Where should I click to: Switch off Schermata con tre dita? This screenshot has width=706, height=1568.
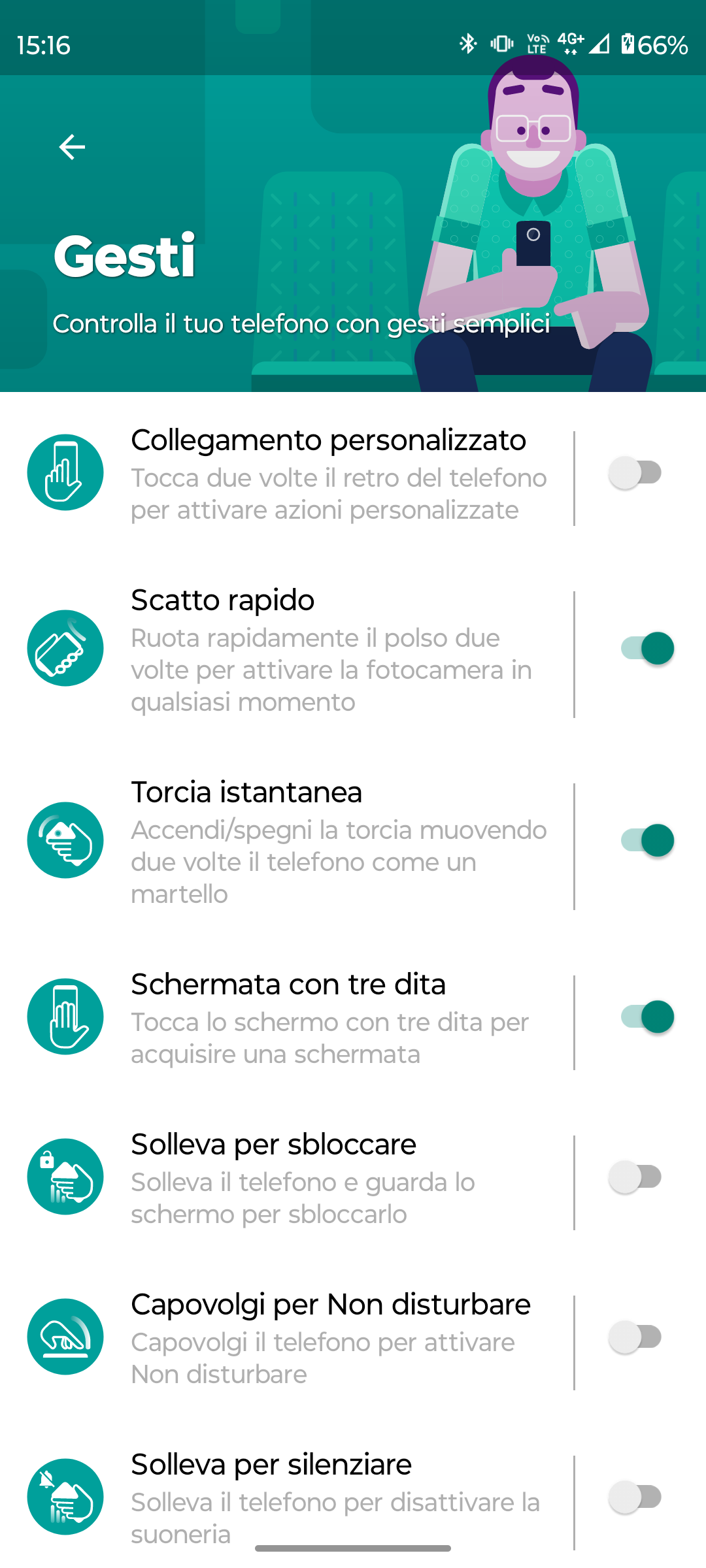[647, 1017]
